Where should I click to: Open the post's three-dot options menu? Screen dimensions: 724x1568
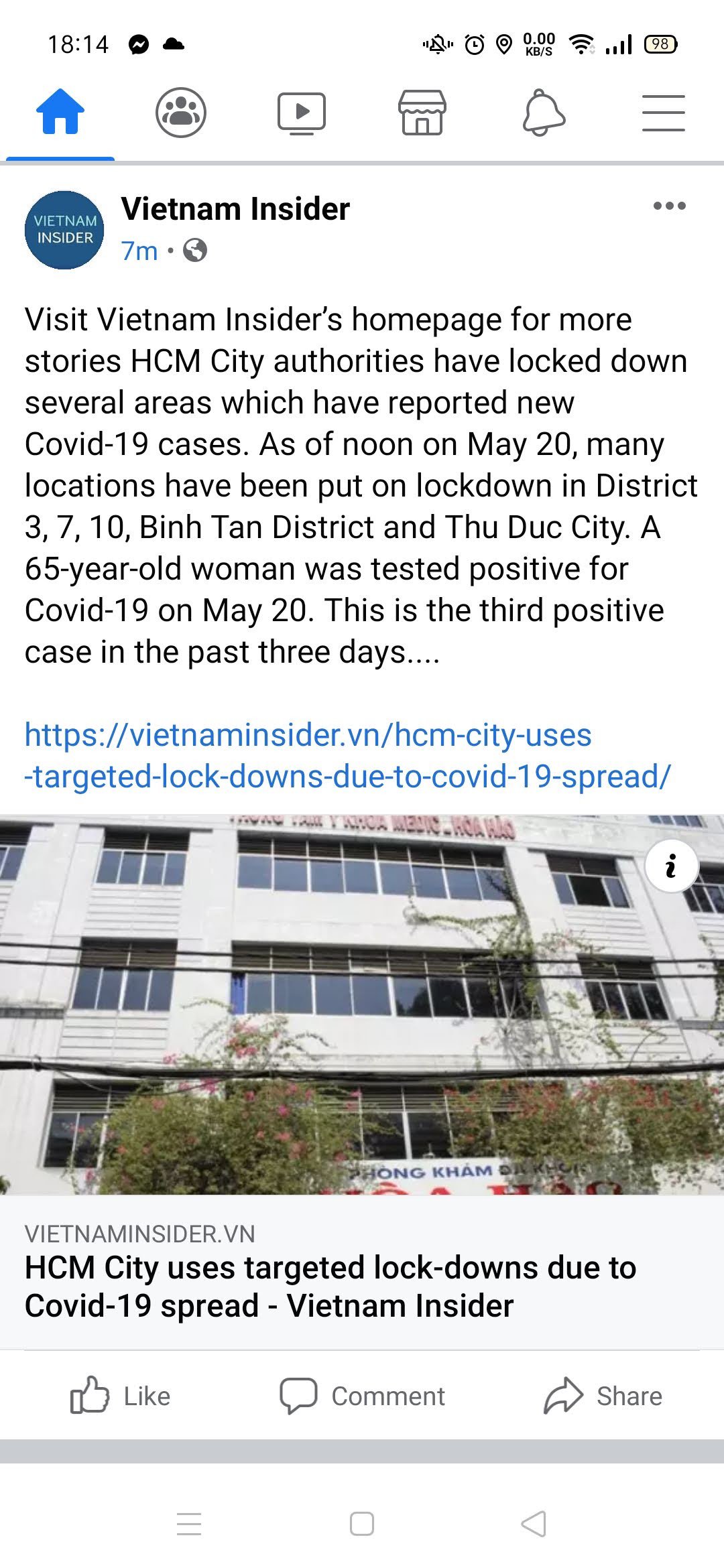tap(669, 206)
